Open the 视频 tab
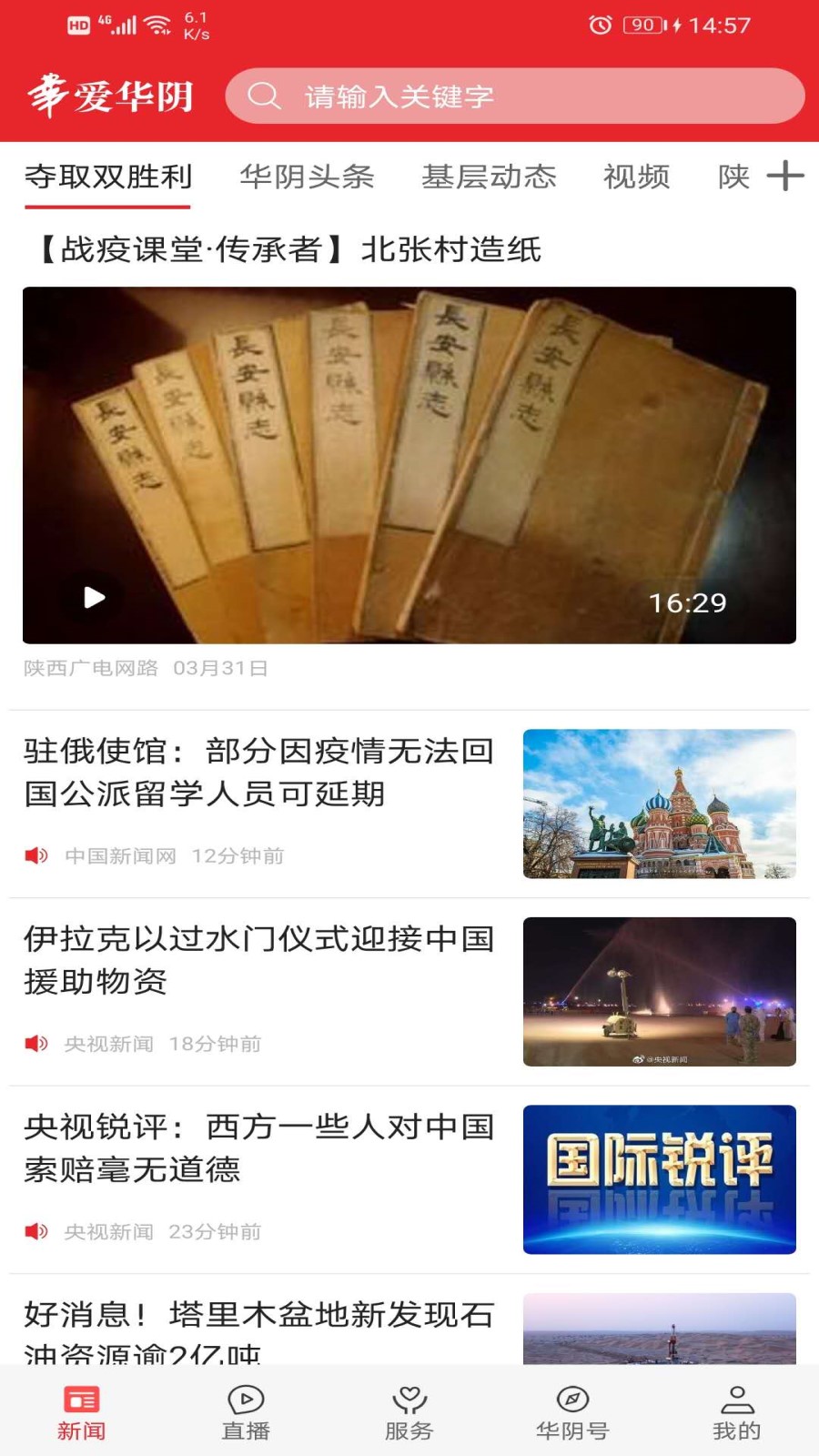 click(635, 177)
